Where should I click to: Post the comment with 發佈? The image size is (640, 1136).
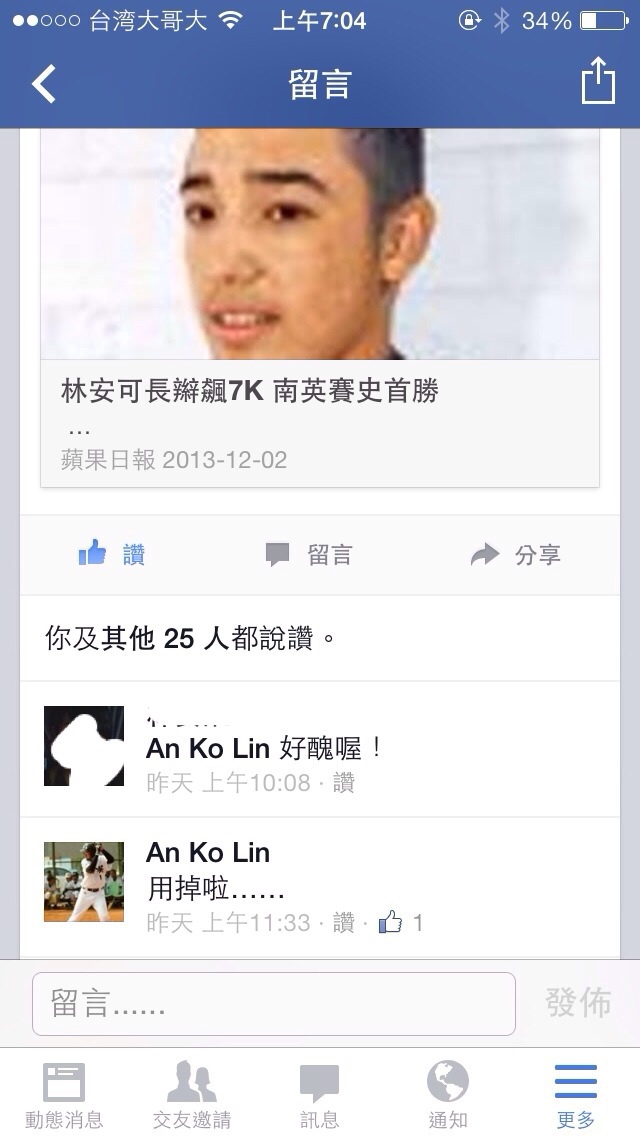point(577,1003)
